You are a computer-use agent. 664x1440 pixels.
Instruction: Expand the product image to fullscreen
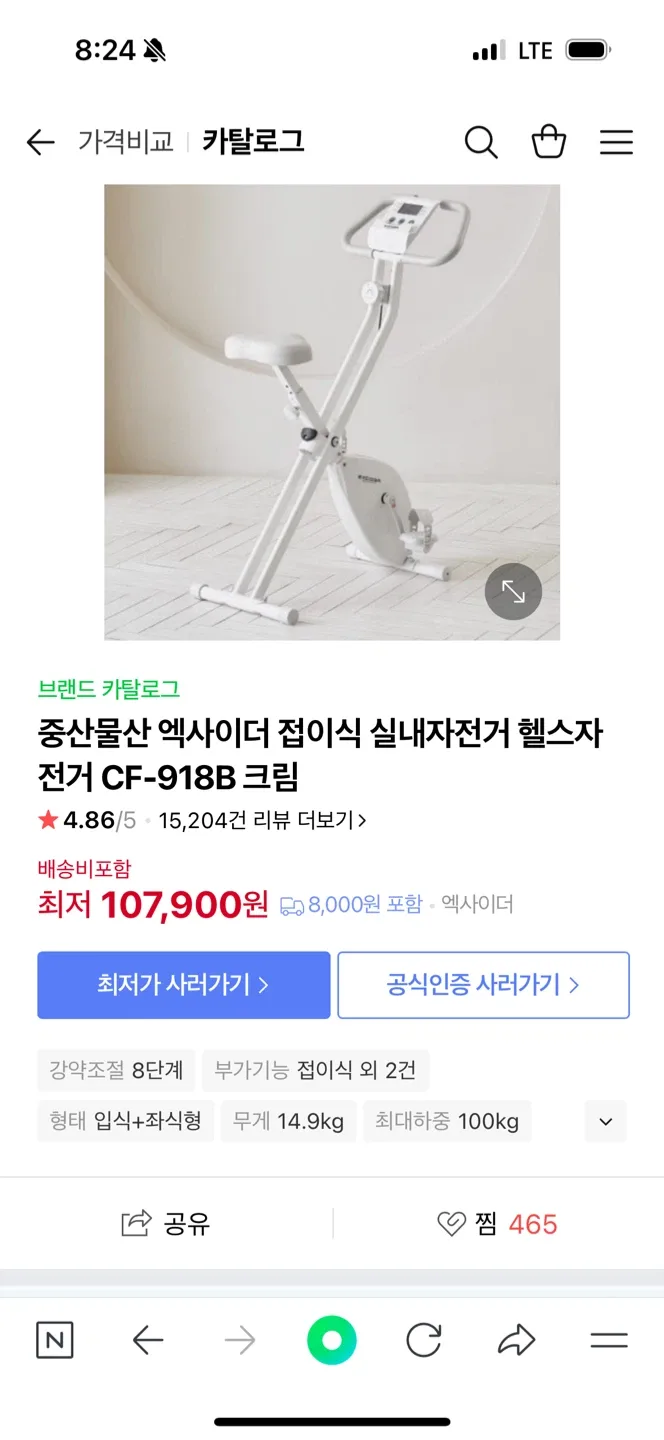click(513, 592)
